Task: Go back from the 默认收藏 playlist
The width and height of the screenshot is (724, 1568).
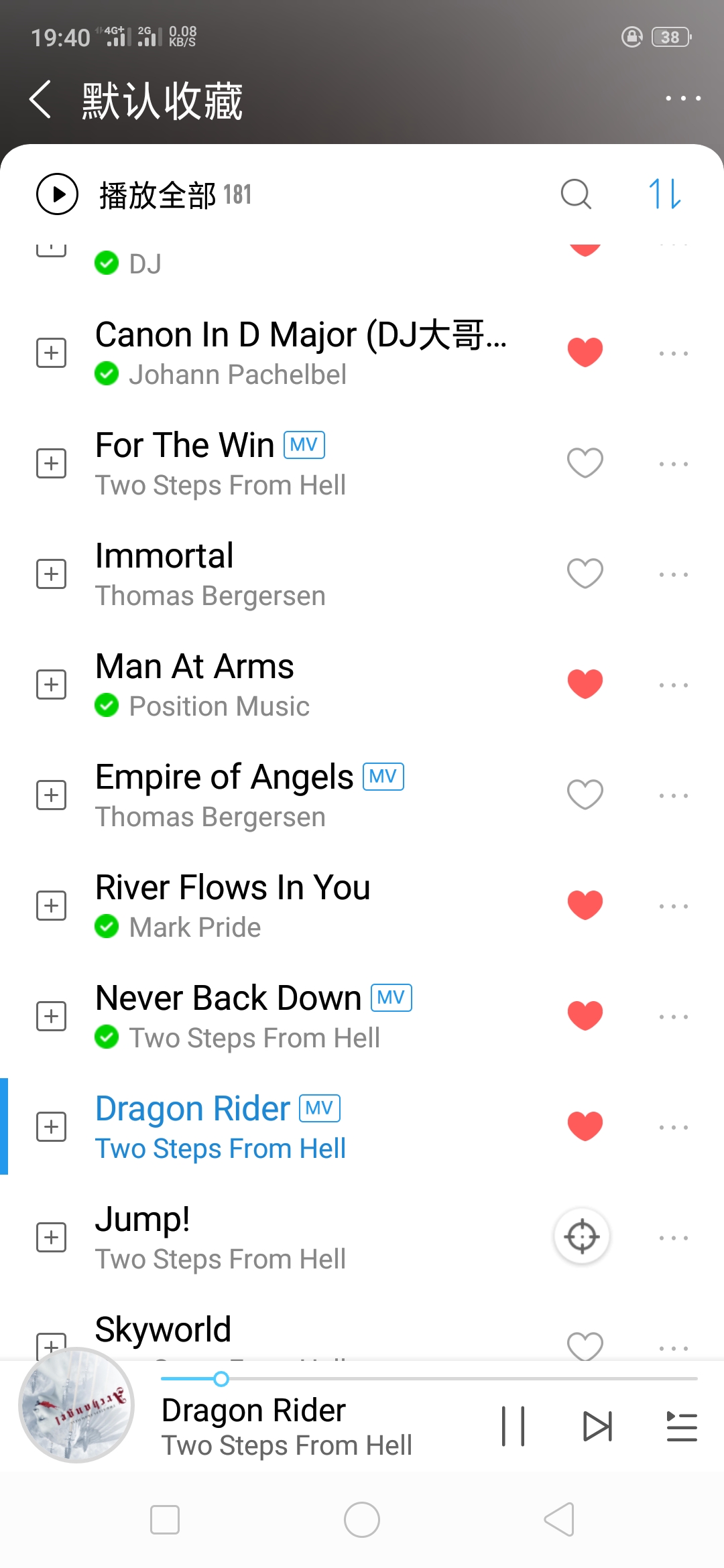Action: [40, 99]
